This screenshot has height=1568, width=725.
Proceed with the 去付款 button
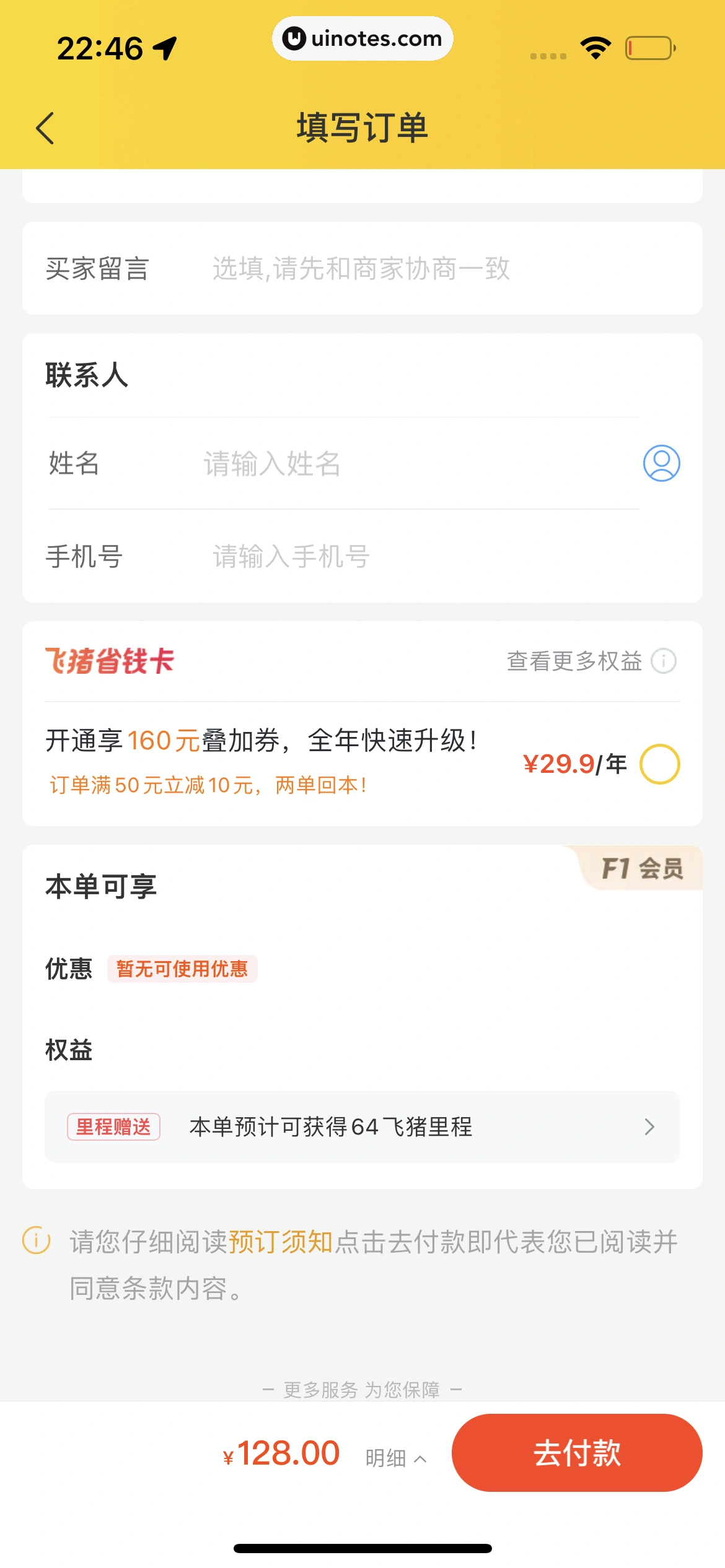coord(576,1453)
